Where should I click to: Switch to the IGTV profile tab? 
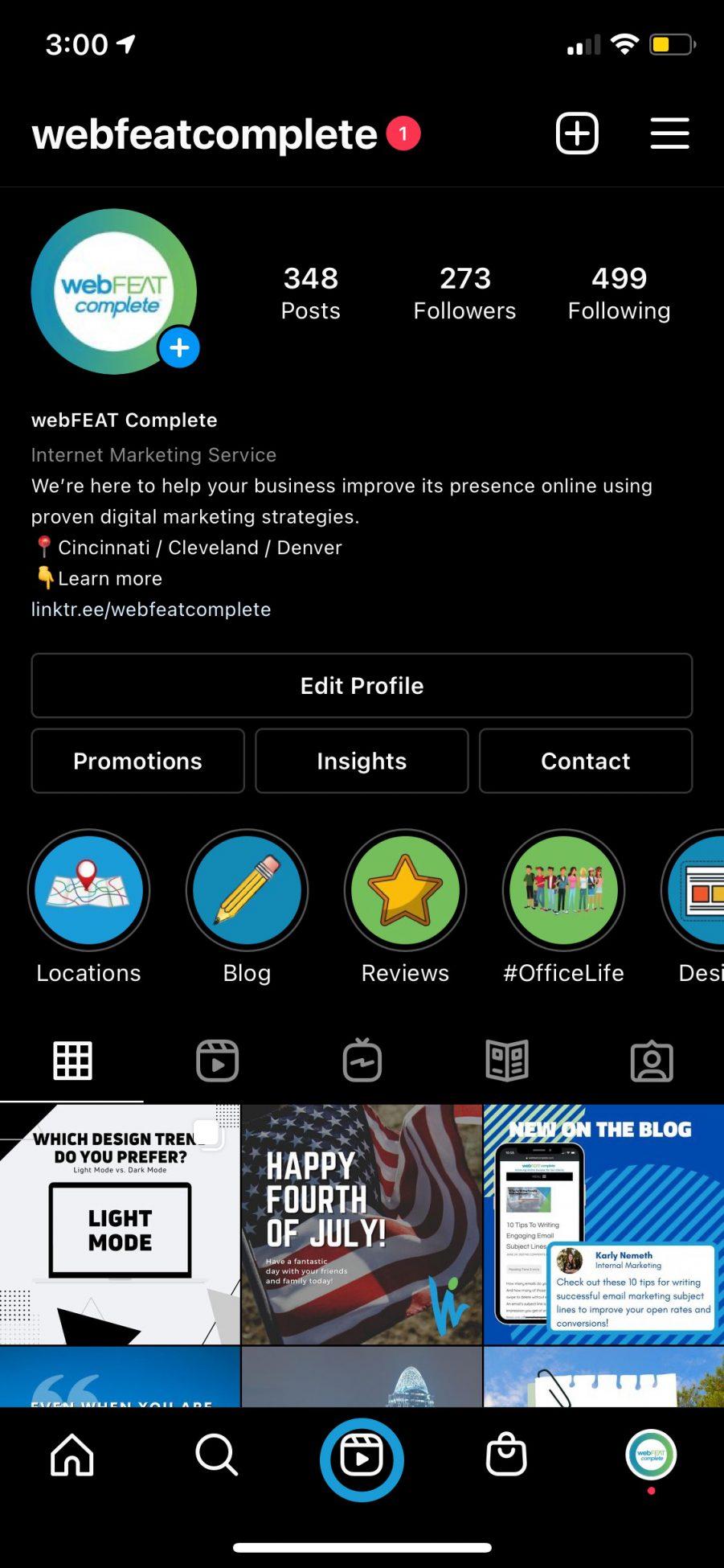pos(362,1061)
